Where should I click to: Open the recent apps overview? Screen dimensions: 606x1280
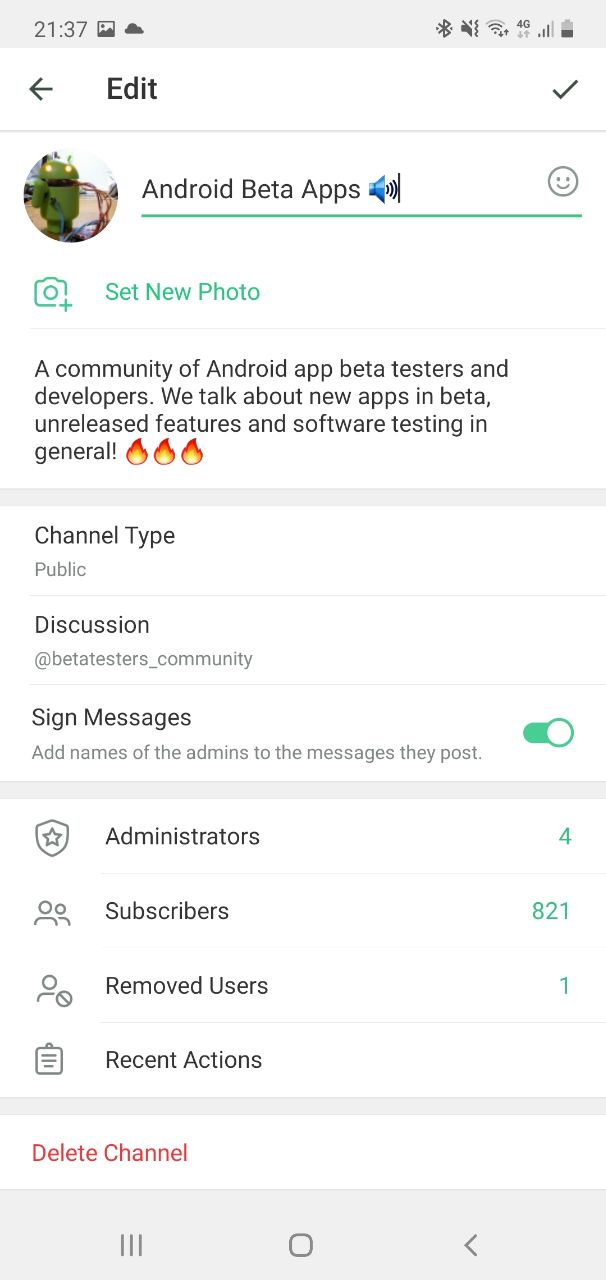point(131,1245)
